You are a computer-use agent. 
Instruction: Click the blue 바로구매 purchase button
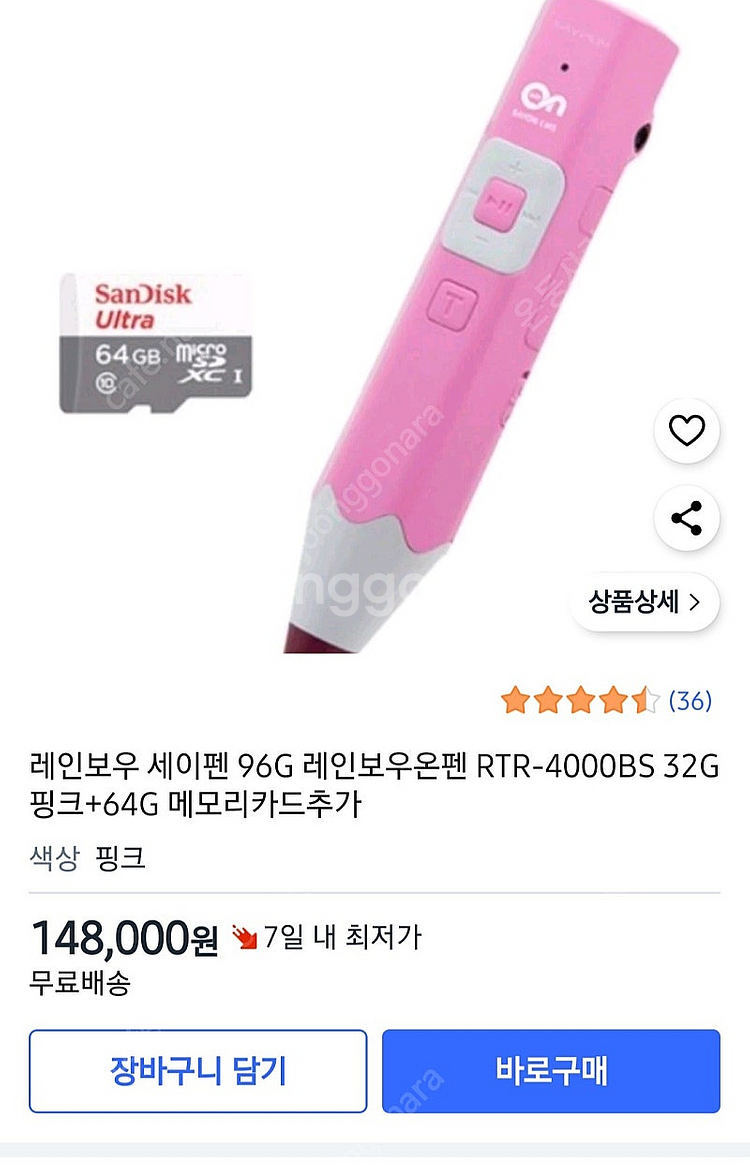click(550, 1071)
